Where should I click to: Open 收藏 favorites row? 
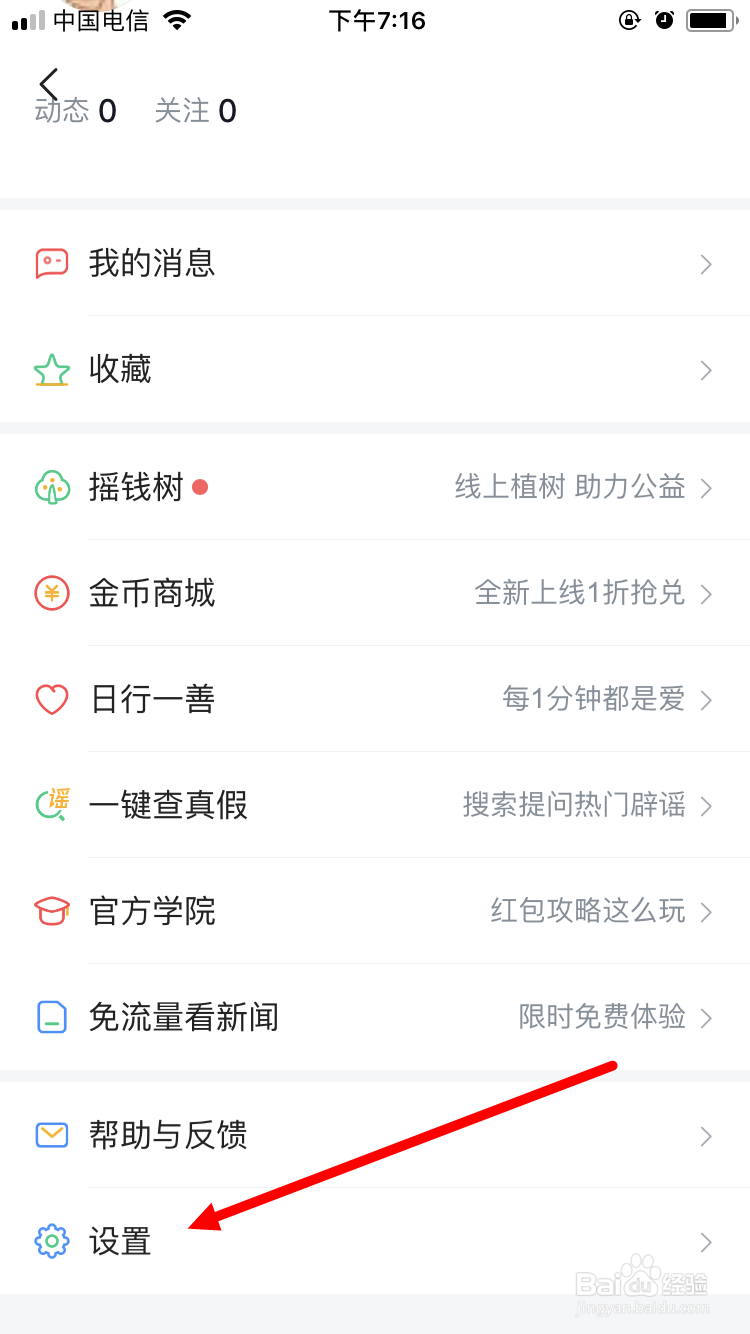coord(375,370)
